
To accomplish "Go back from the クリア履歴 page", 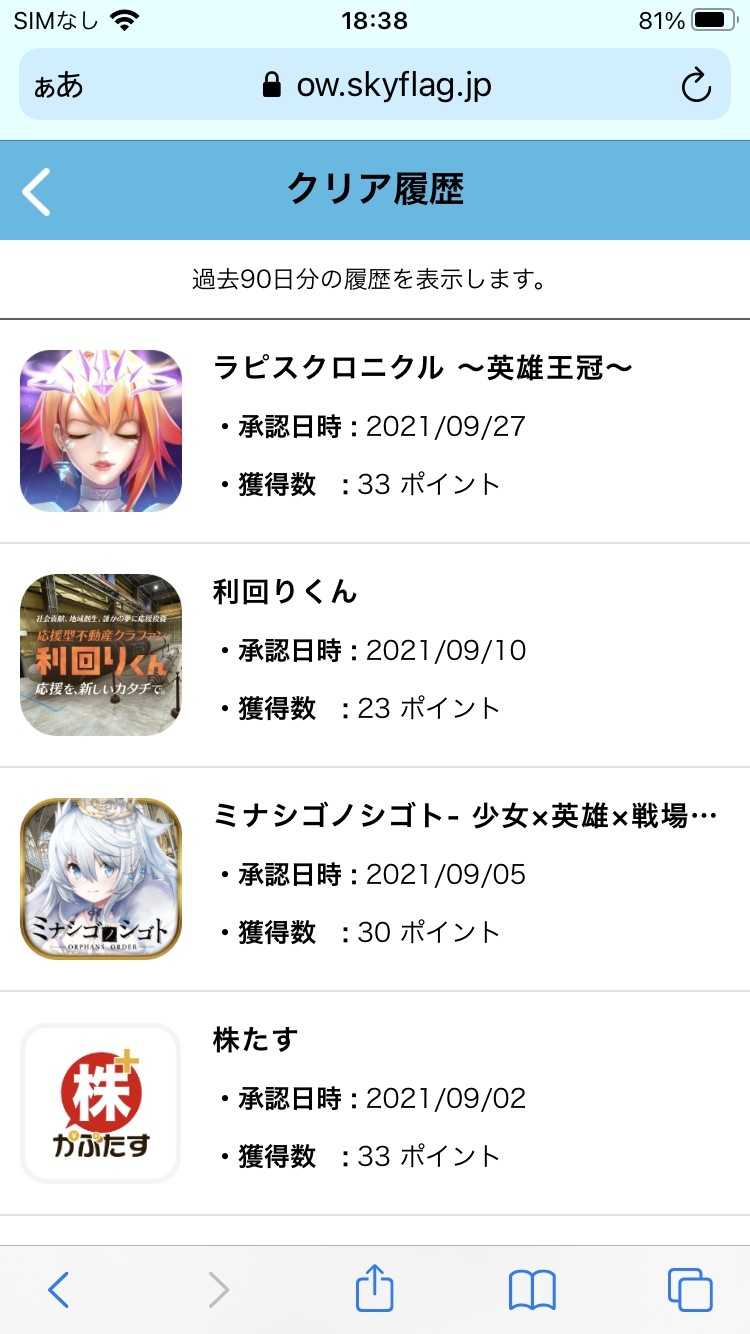I will tap(37, 191).
